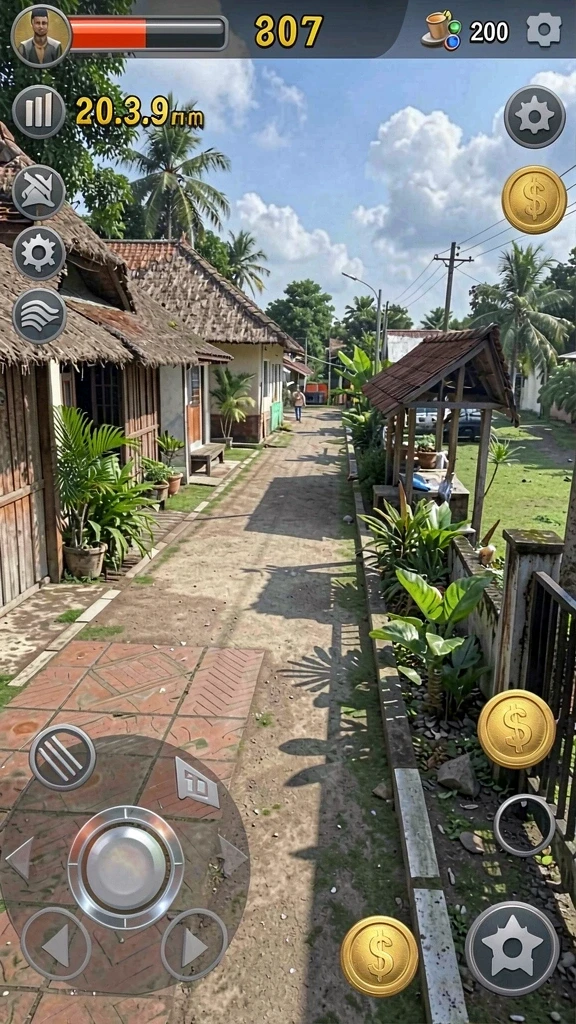Image resolution: width=576 pixels, height=1024 pixels.
Task: Tap the diagonal stripes button above the joystick
Action: point(63,757)
